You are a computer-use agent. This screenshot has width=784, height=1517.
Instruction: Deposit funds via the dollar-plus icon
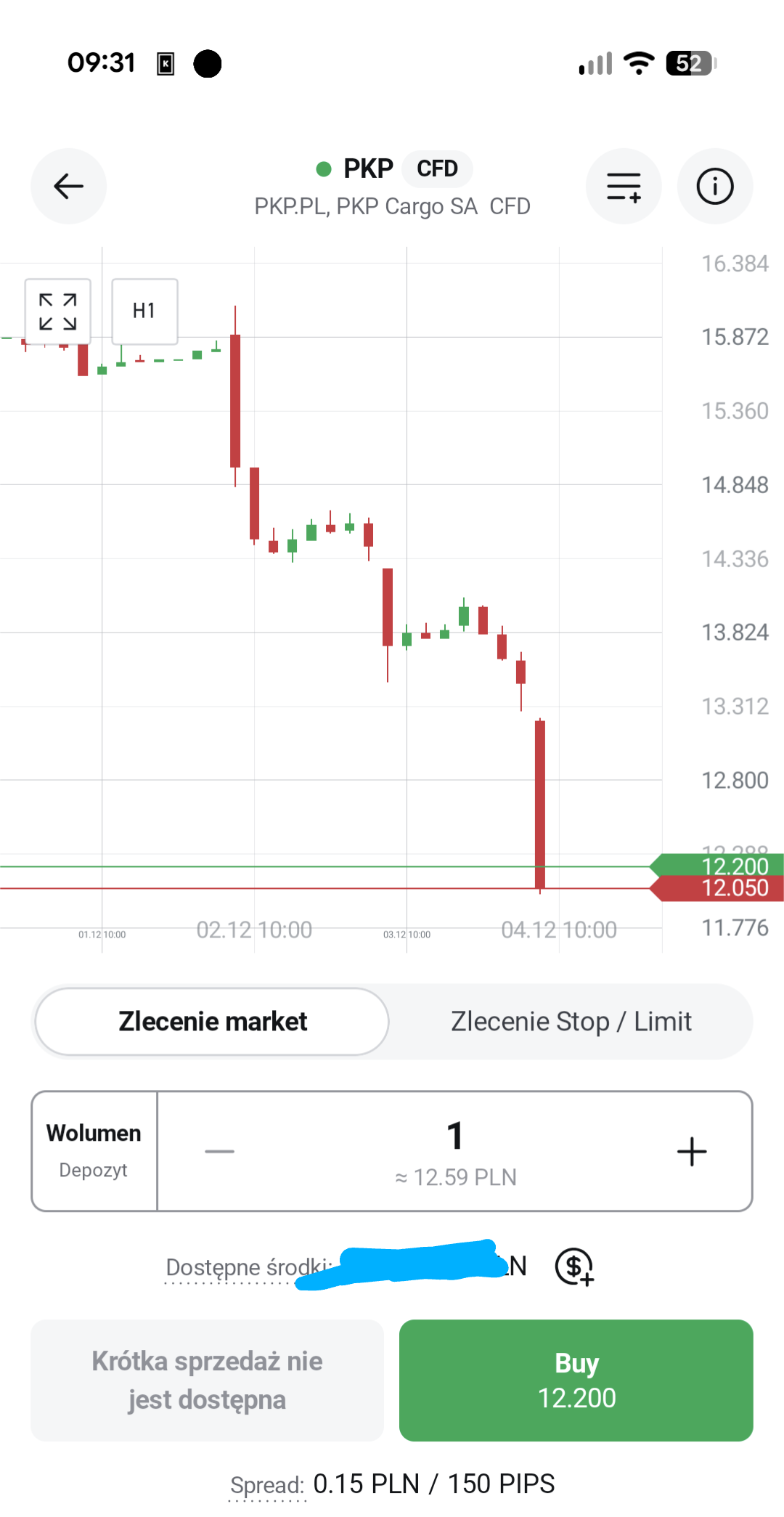pos(574,1266)
